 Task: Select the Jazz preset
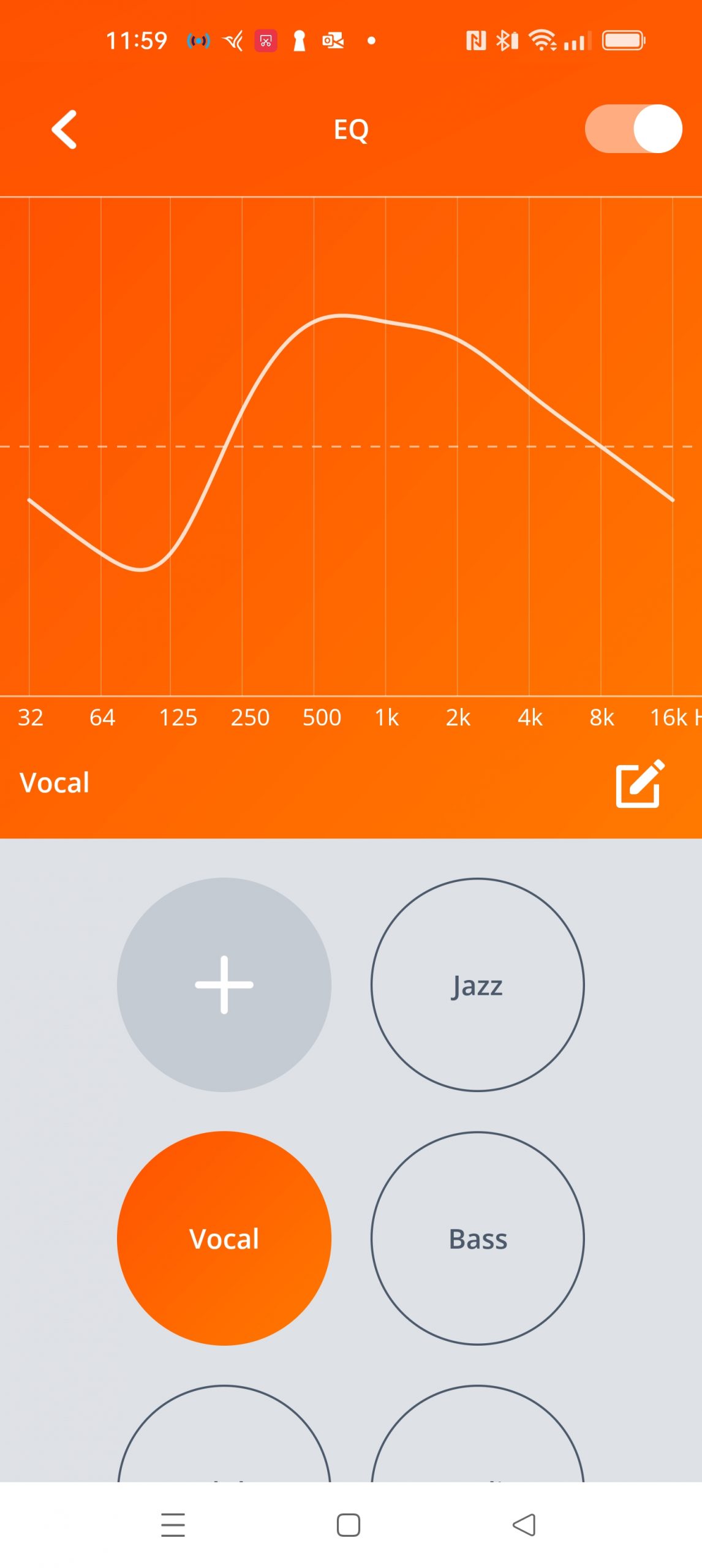click(477, 984)
